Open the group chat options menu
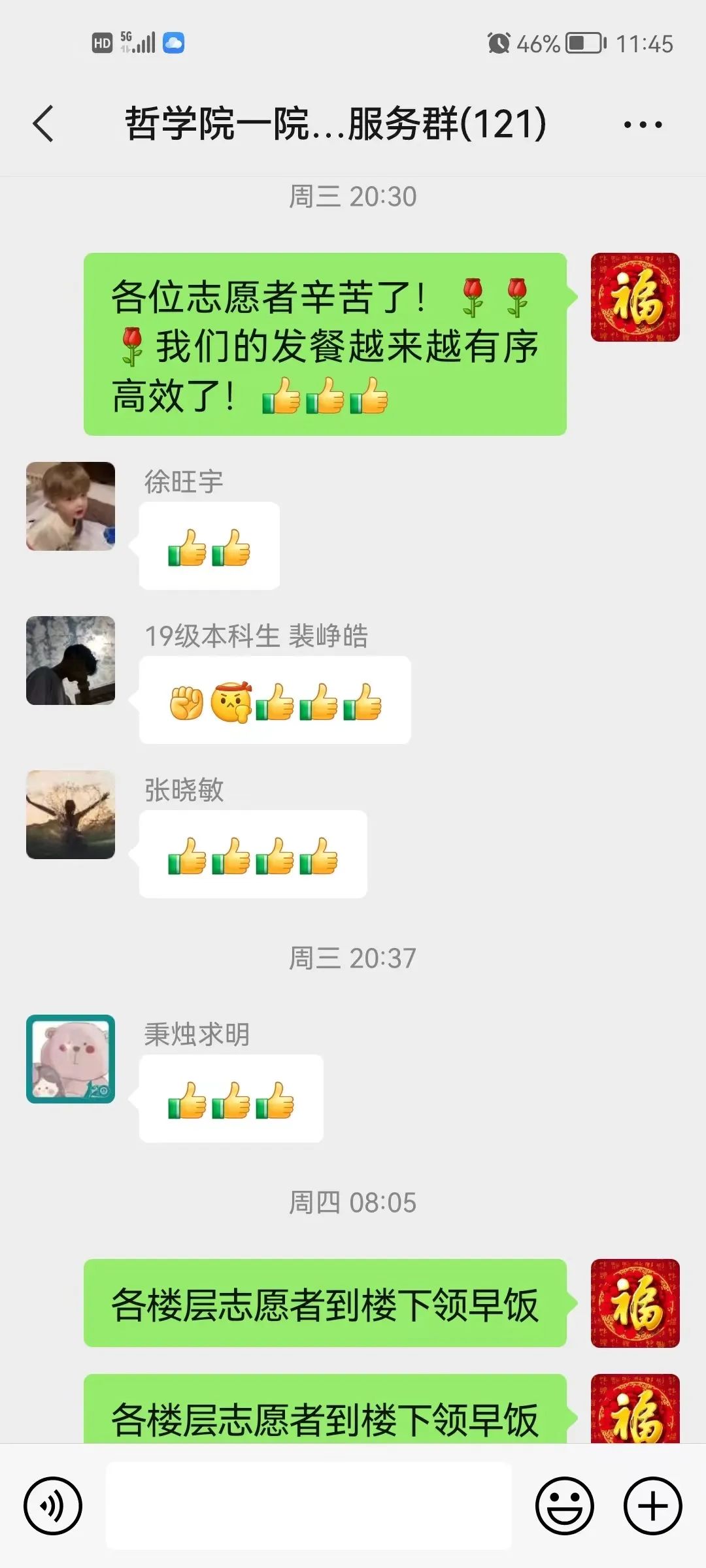The height and width of the screenshot is (1568, 706). (x=642, y=124)
